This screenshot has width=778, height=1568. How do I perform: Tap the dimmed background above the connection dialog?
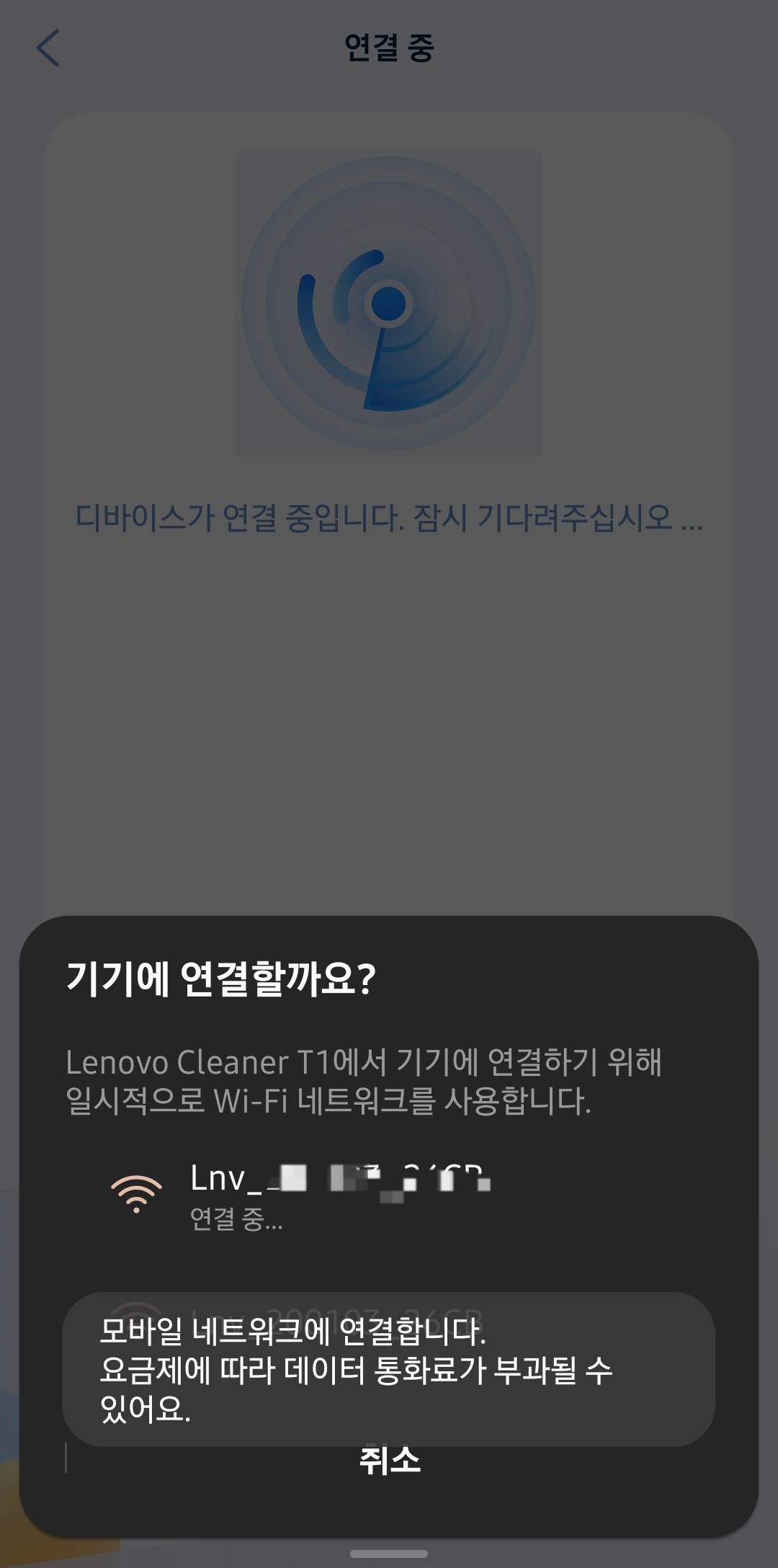tap(389, 793)
